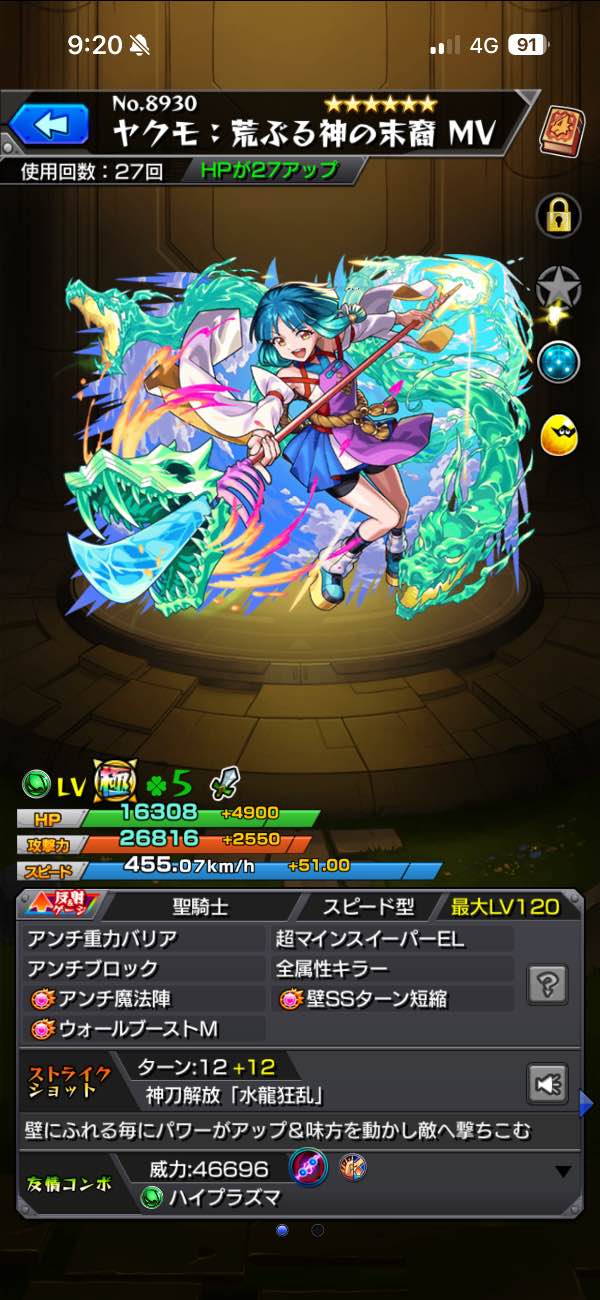
Task: Switch to the second page indicator dot
Action: (318, 1230)
